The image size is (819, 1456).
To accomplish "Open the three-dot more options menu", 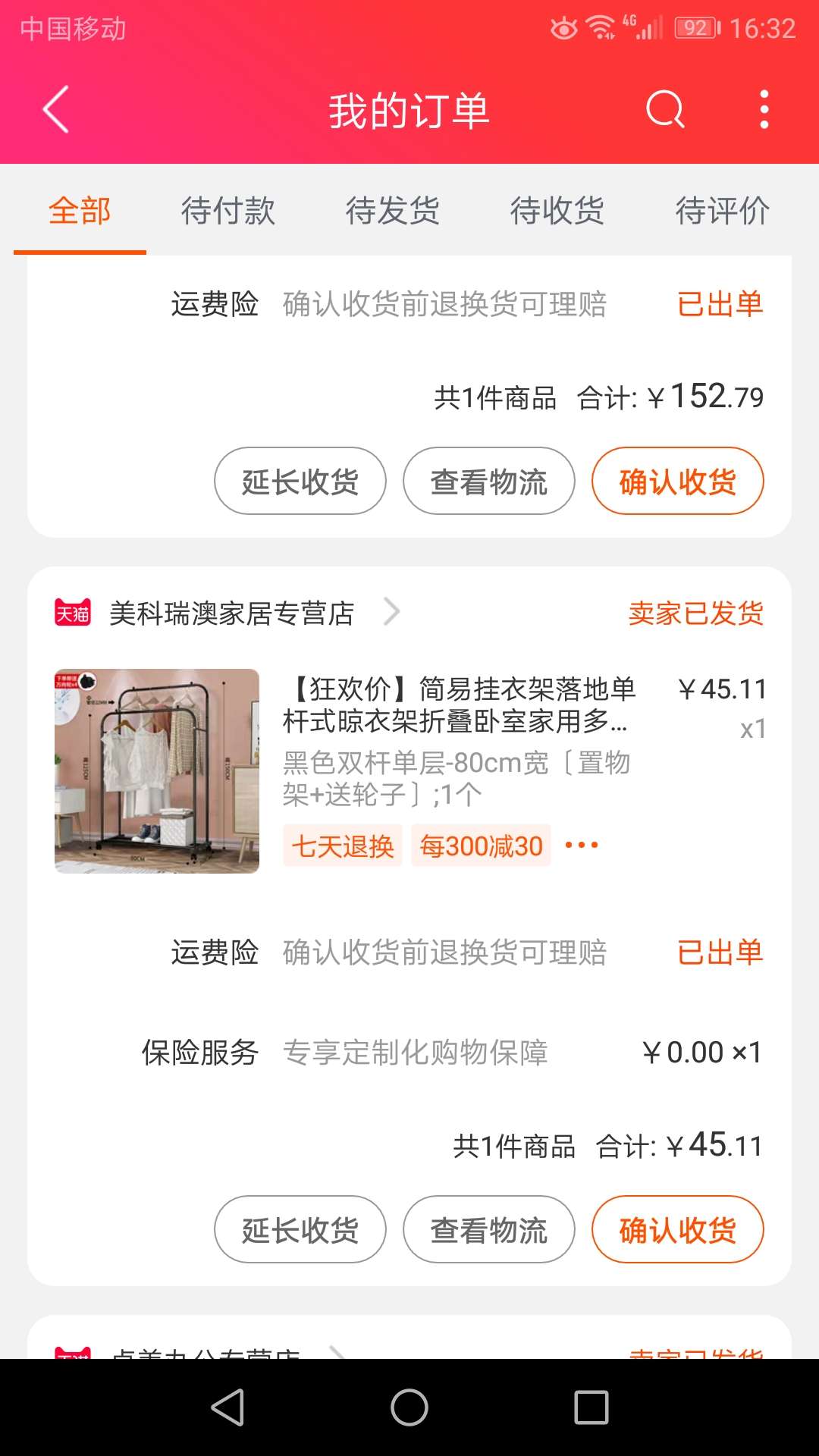I will coord(764,109).
